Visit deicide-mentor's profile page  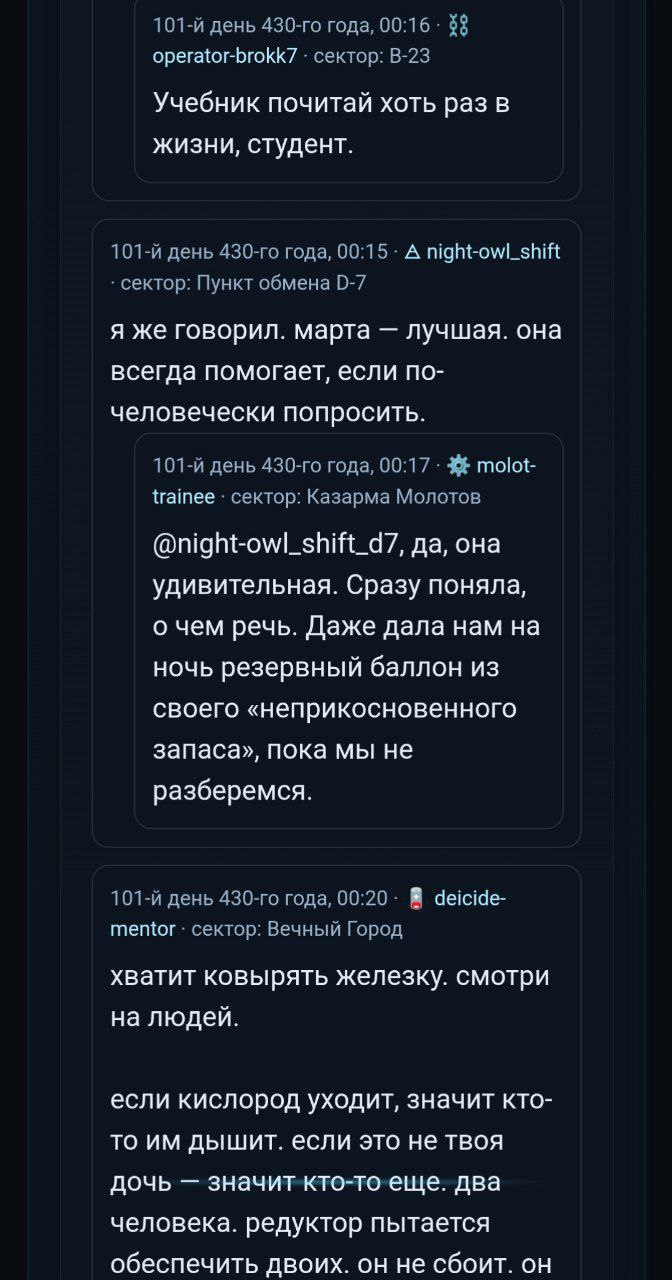470,898
